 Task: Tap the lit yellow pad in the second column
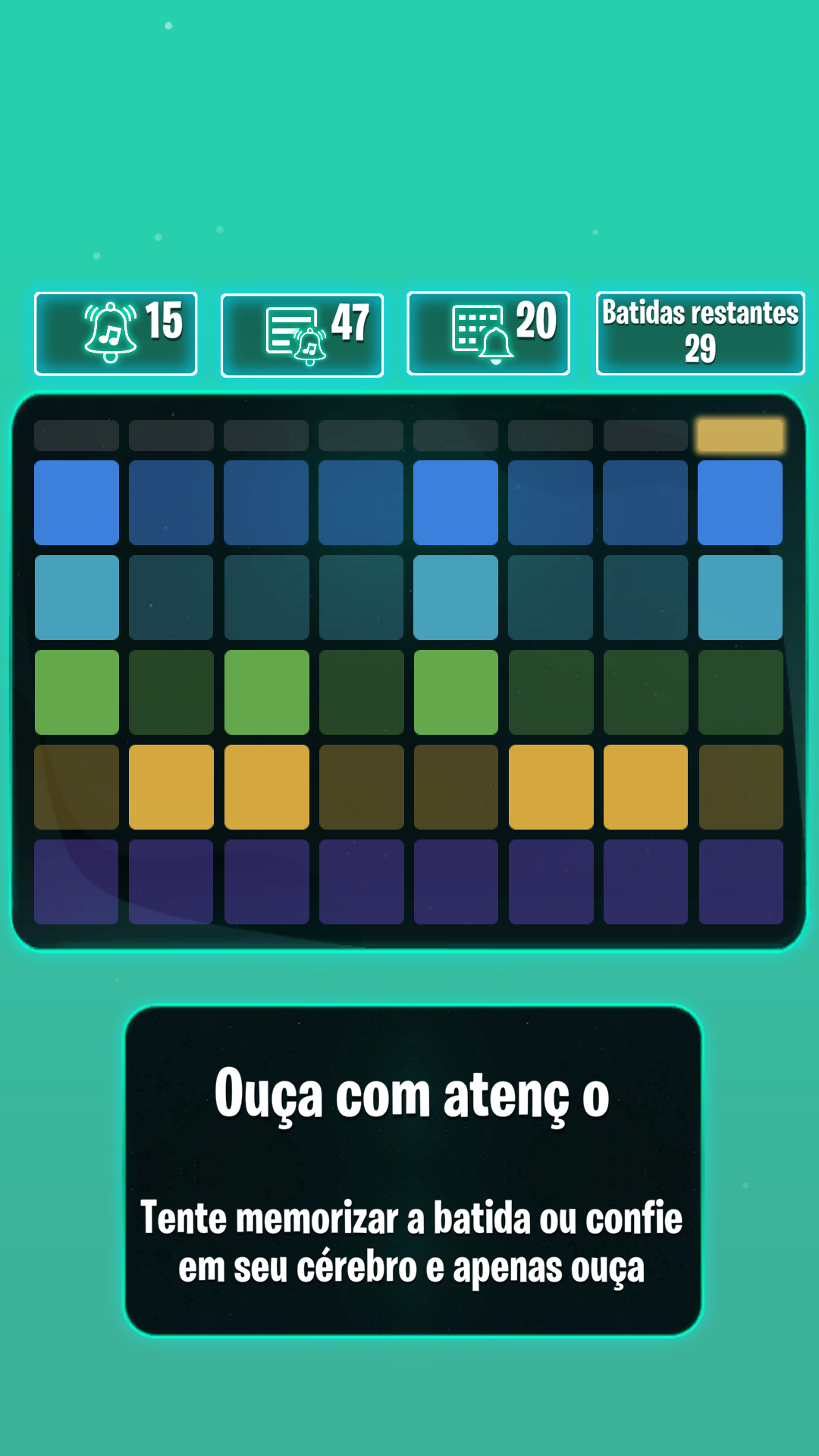click(171, 787)
